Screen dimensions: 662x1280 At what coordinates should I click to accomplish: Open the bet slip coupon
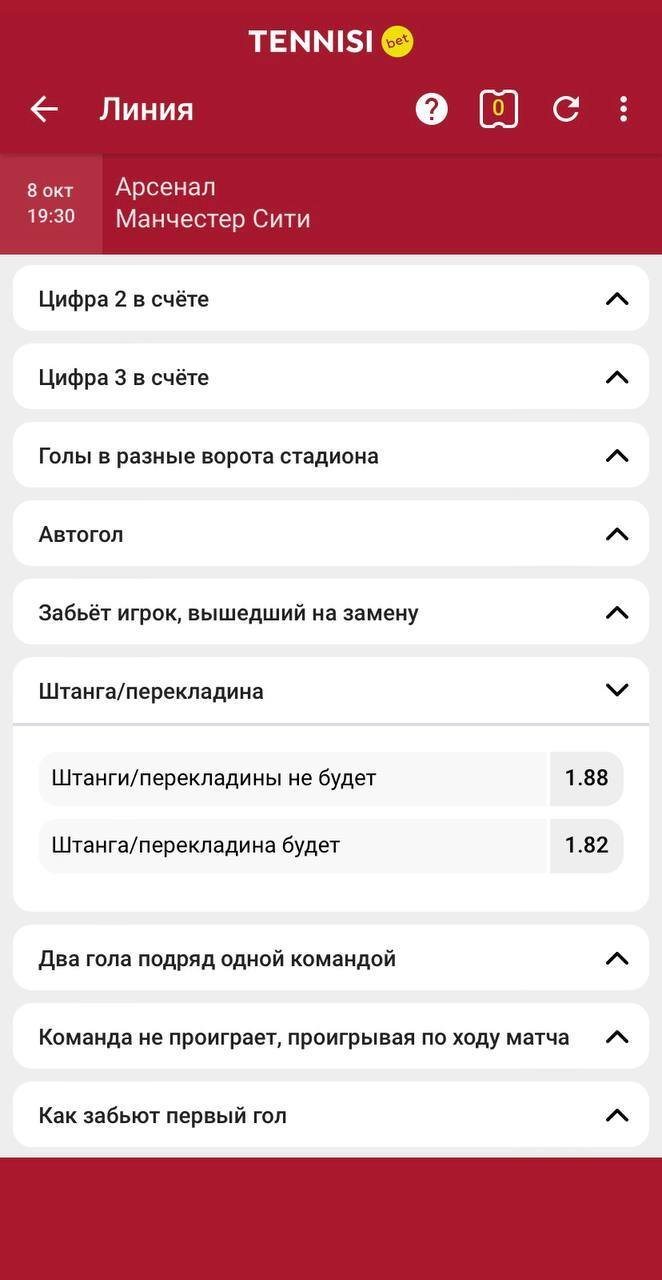[498, 109]
